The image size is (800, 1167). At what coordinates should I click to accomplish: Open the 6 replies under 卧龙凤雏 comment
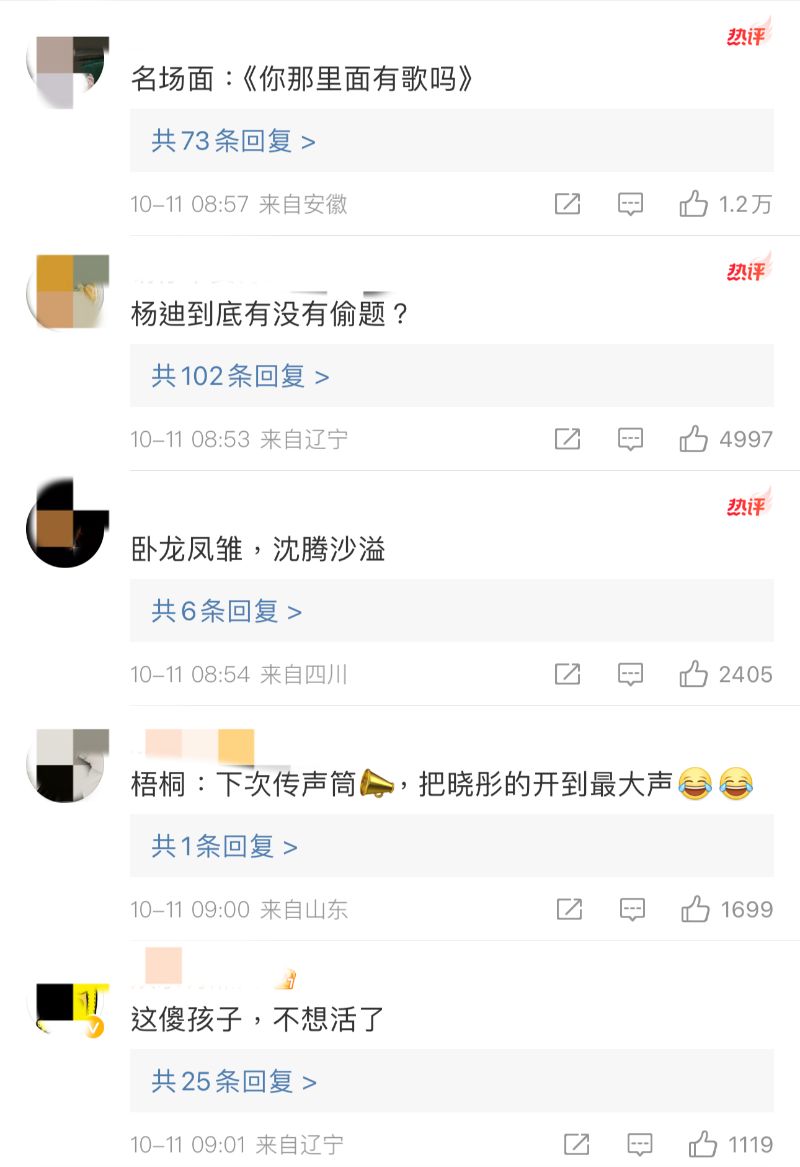(226, 611)
